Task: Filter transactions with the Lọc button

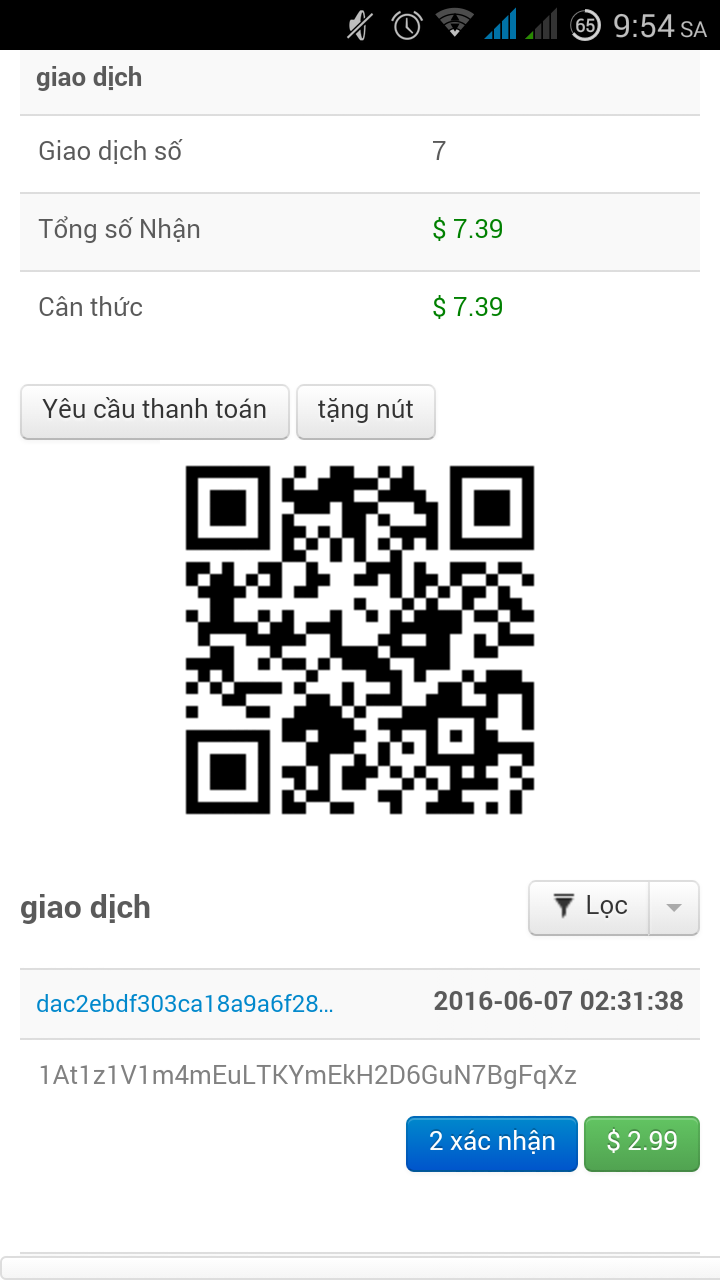Action: [x=590, y=907]
